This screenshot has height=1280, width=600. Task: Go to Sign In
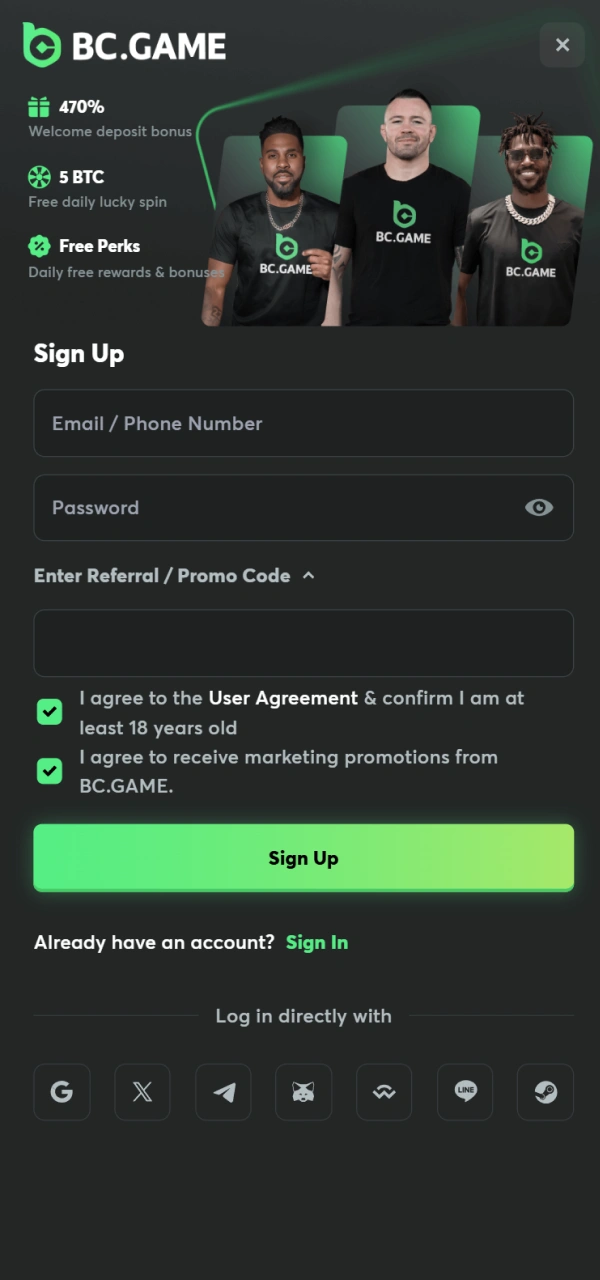pyautogui.click(x=317, y=942)
